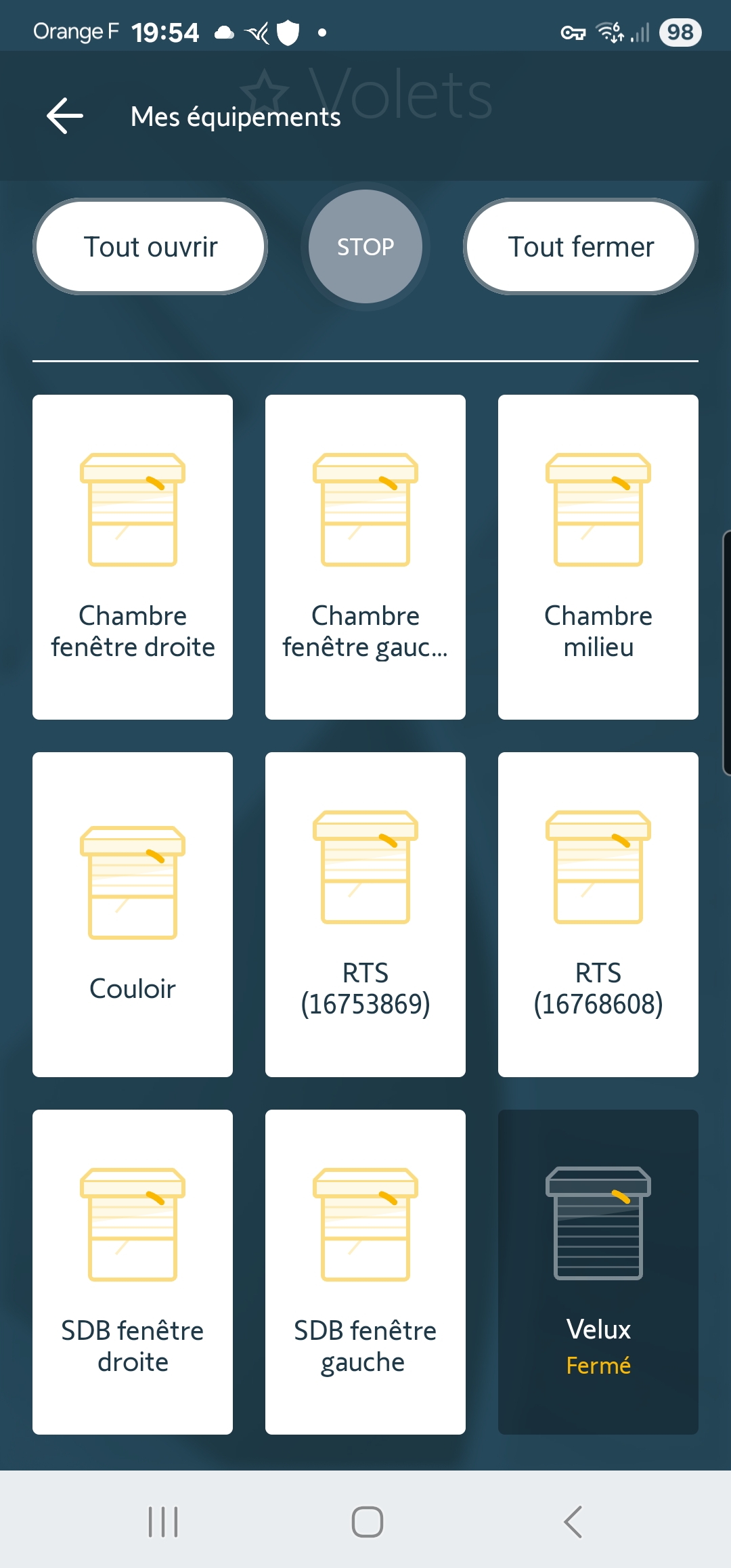Screen dimensions: 731x1568
Task: Open the RTS (16753869) shutter card
Action: pos(365,915)
